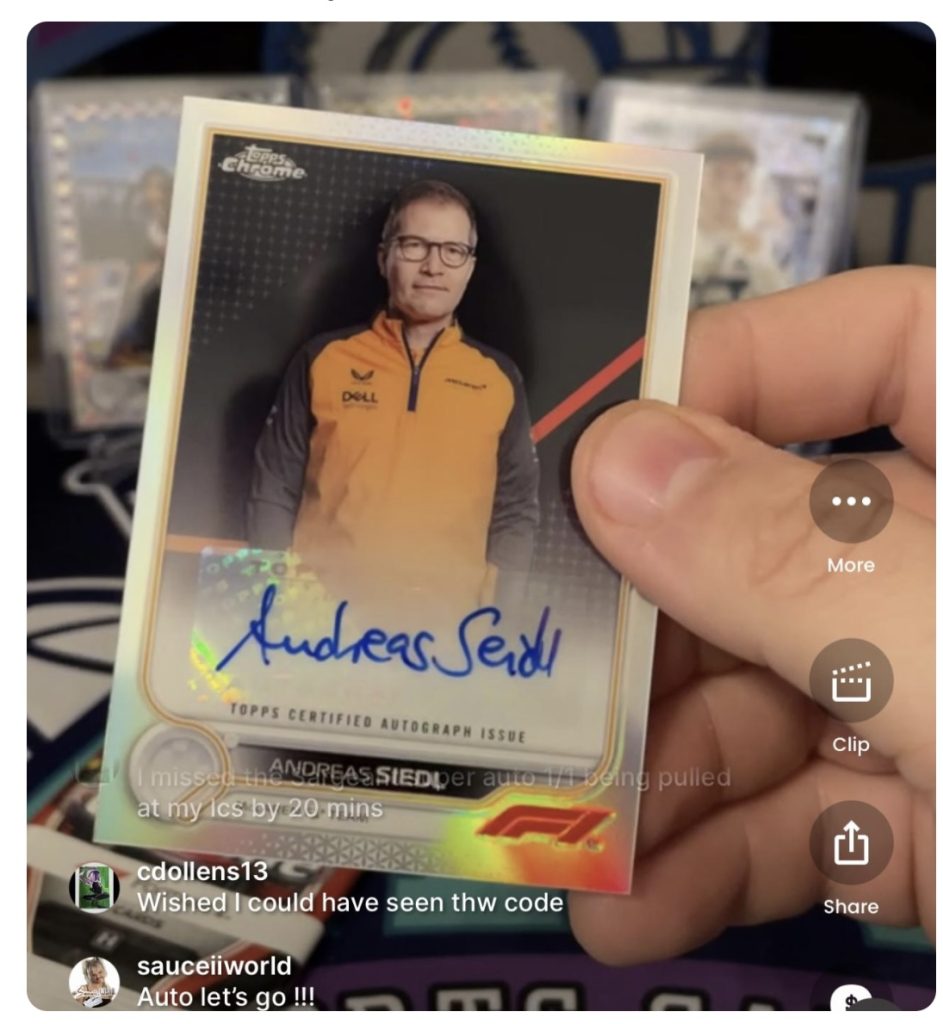Share this livestream

tap(850, 843)
